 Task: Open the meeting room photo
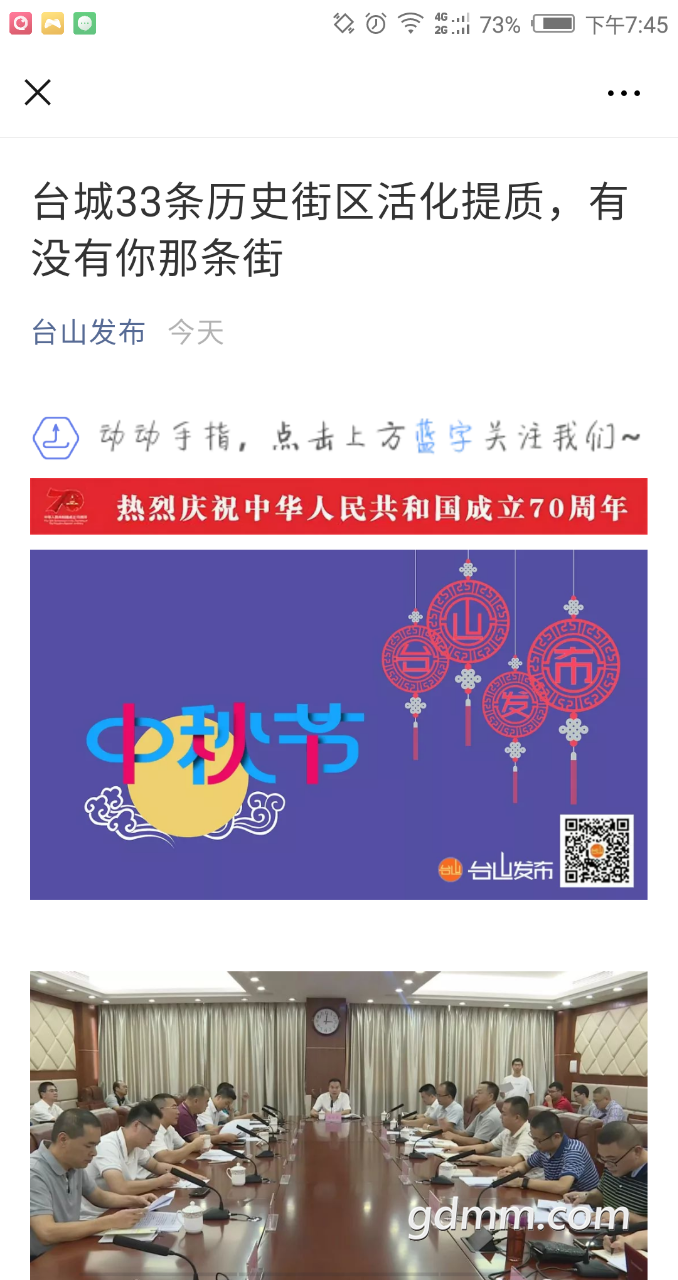[338, 1124]
